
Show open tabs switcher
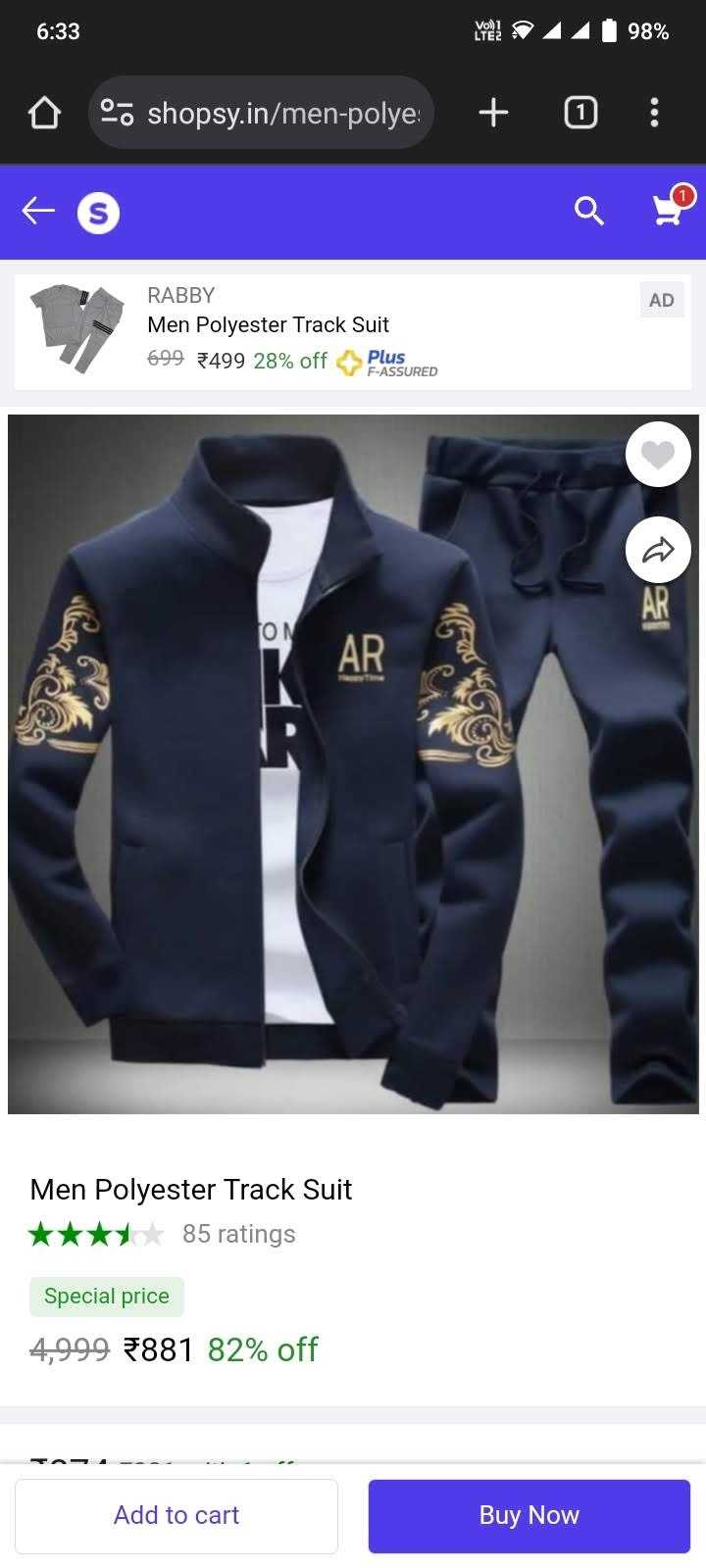[580, 113]
